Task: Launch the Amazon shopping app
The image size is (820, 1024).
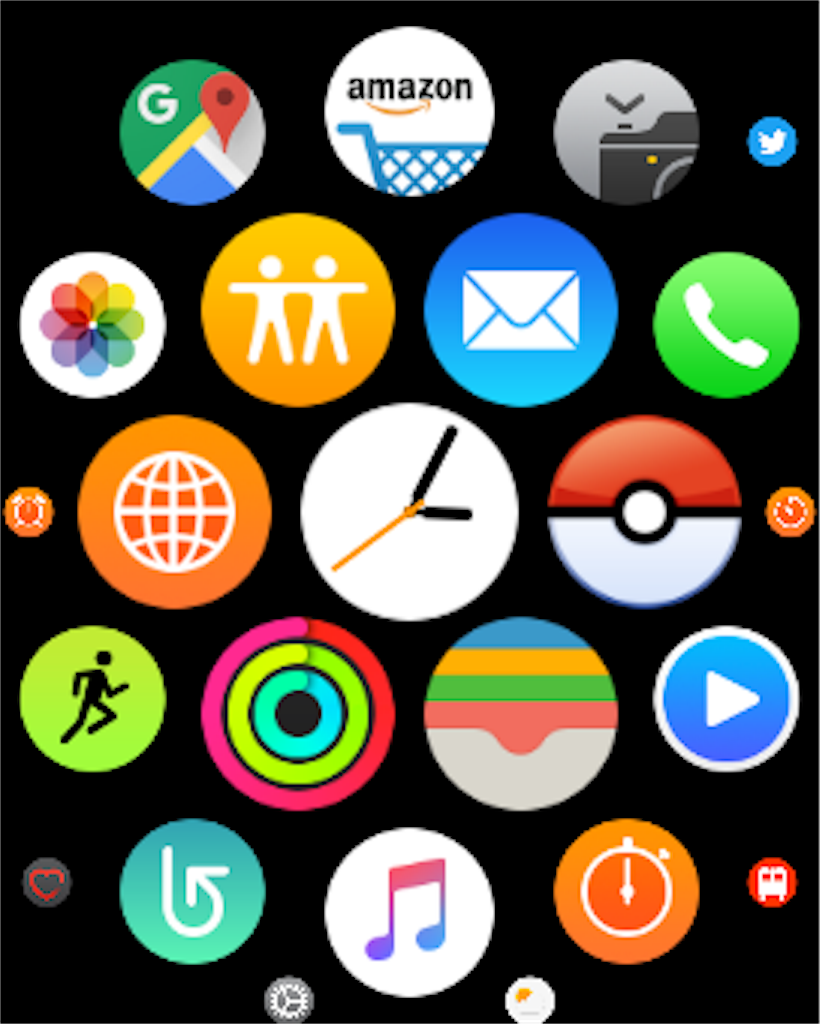Action: coord(409,112)
